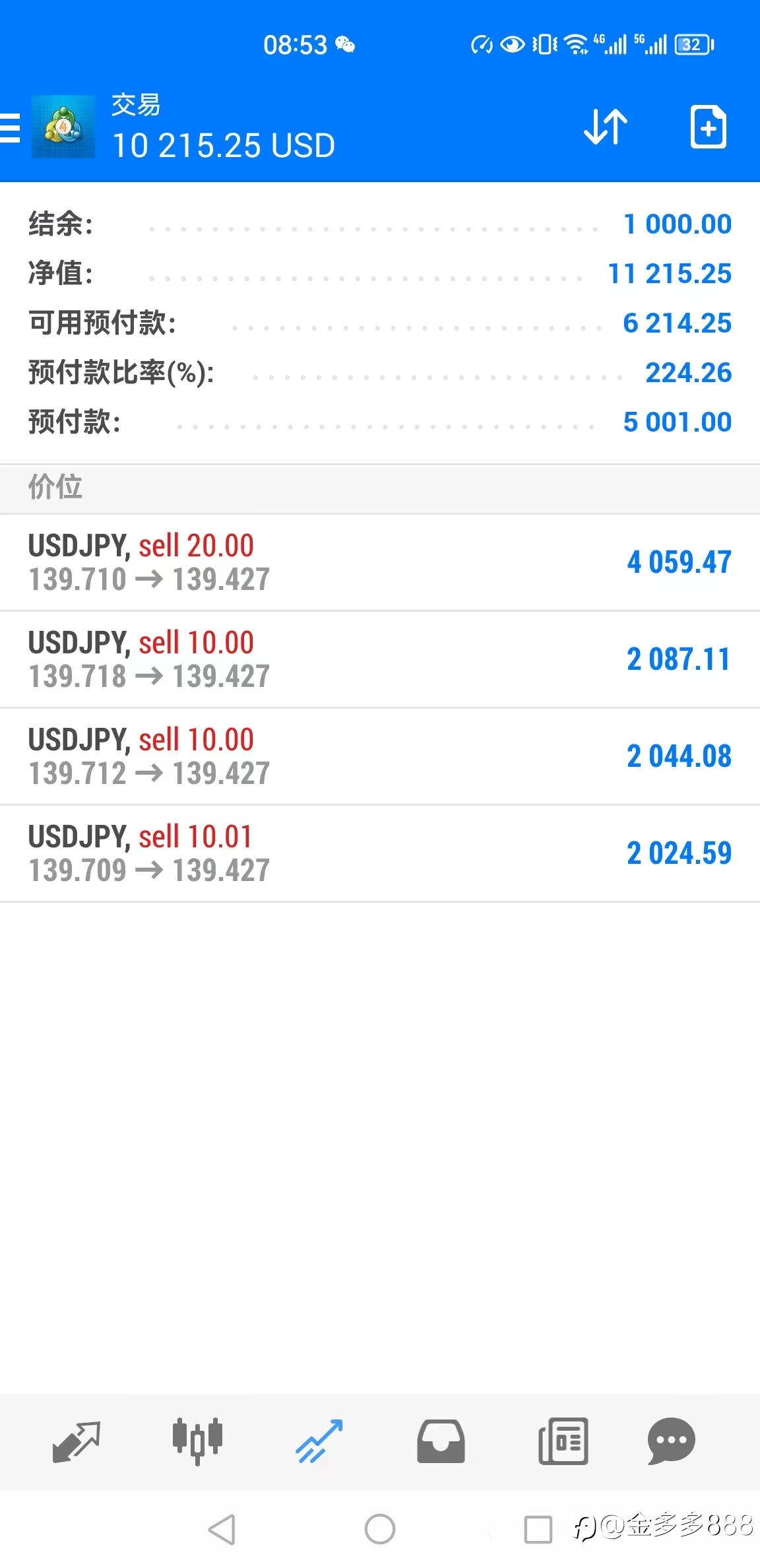The image size is (760, 1568).
Task: Create a new order
Action: click(708, 127)
